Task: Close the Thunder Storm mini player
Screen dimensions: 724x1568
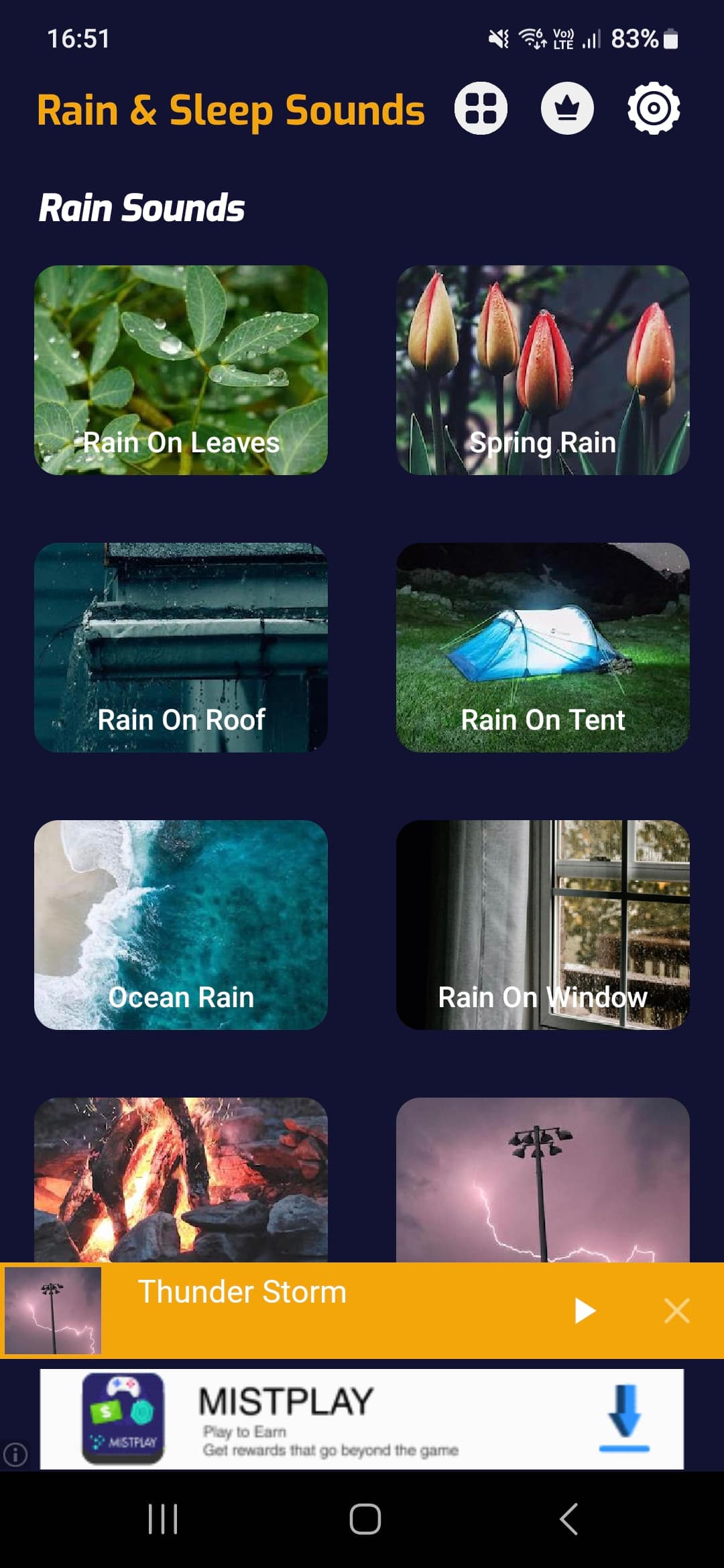Action: pos(676,1311)
